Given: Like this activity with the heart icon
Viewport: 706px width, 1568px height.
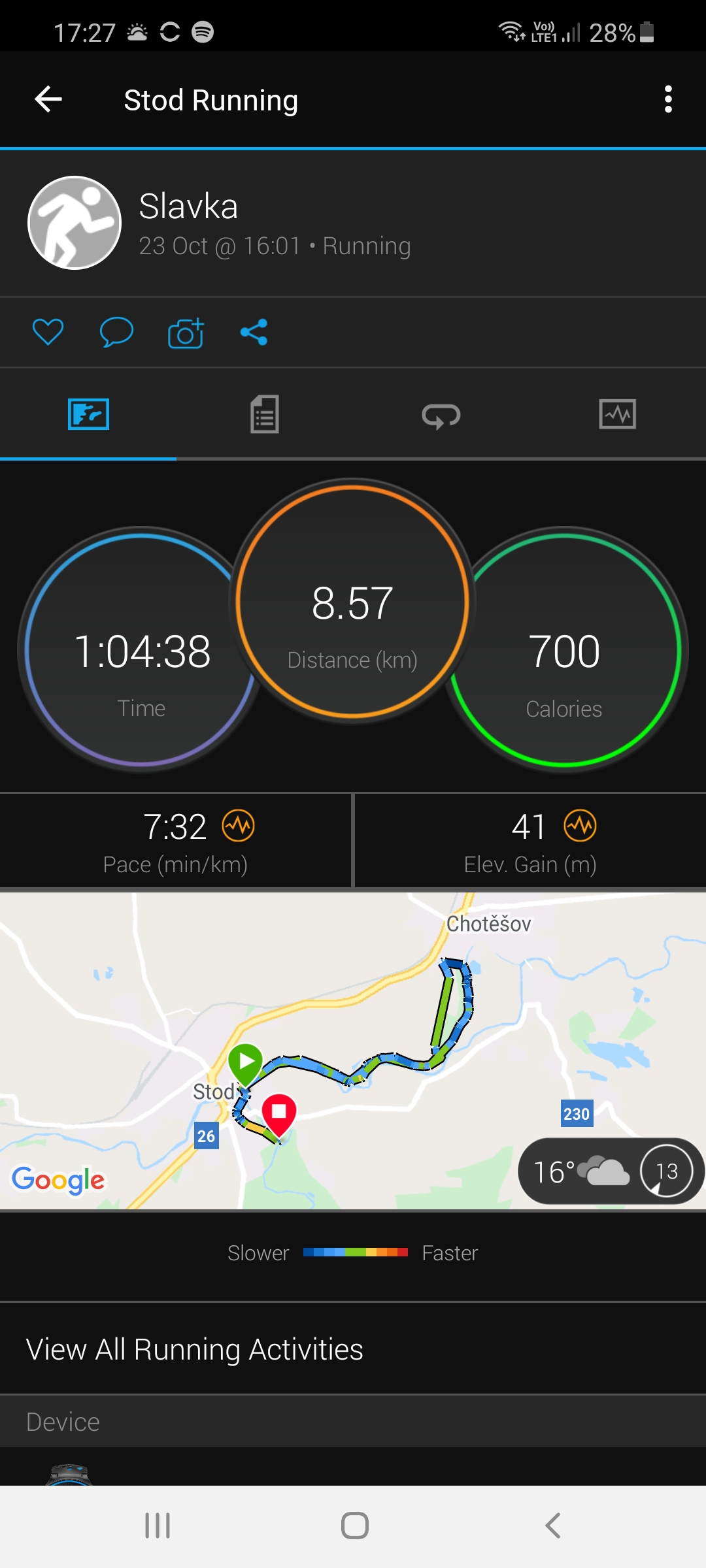Looking at the screenshot, I should 48,332.
